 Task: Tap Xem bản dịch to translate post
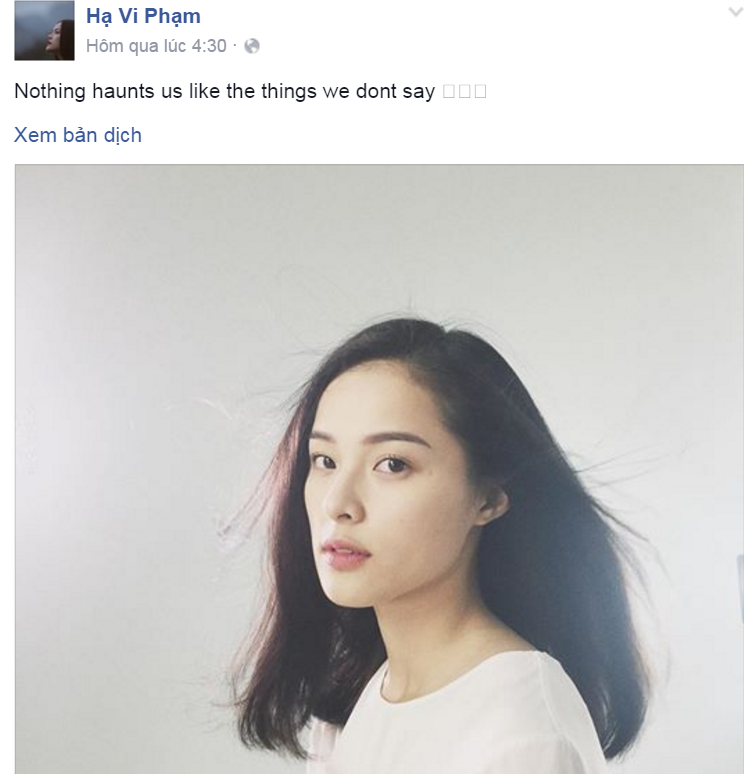(x=78, y=135)
